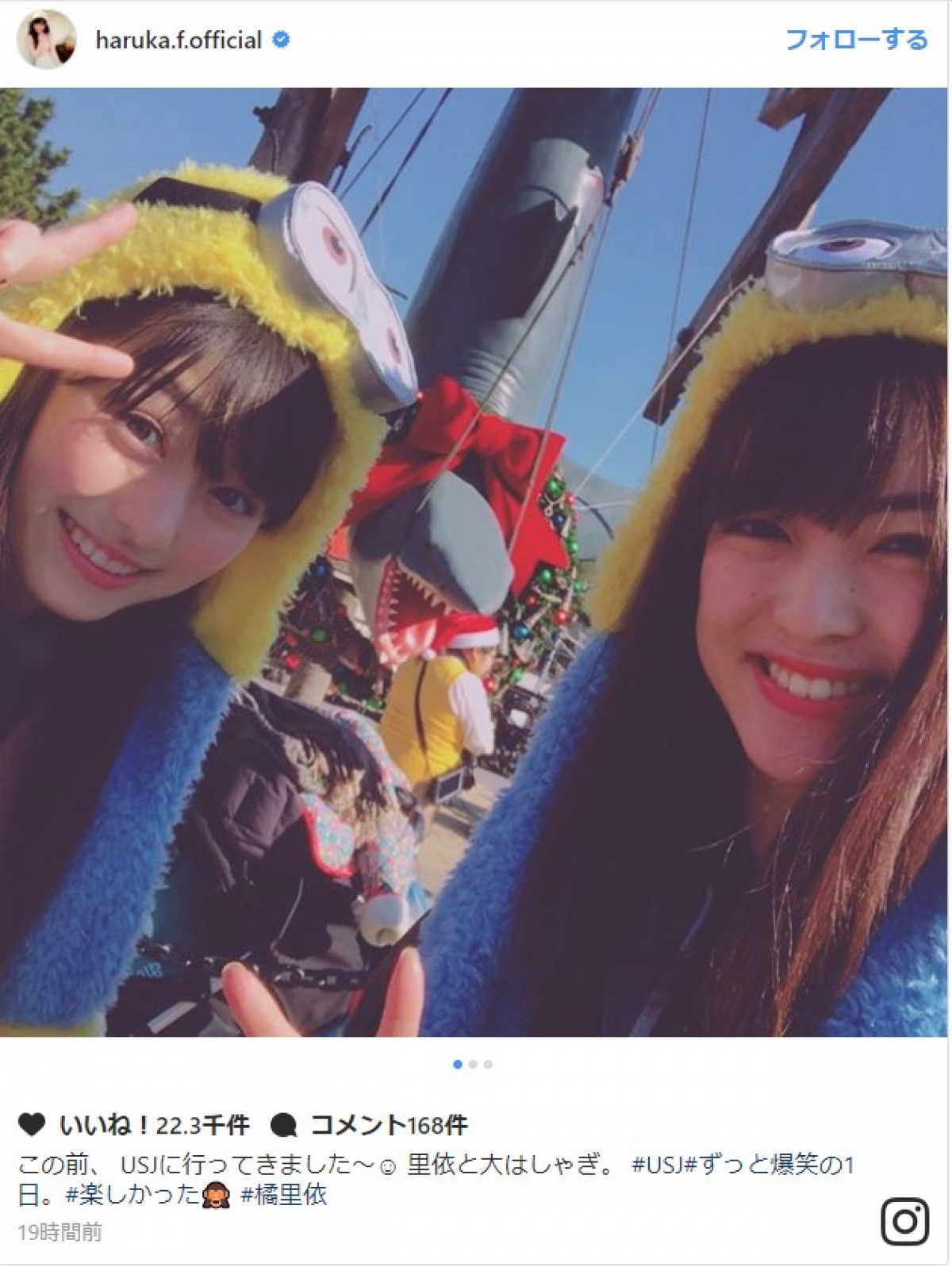This screenshot has width=952, height=1267.
Task: Open the #USJ hashtag
Action: (x=657, y=1165)
